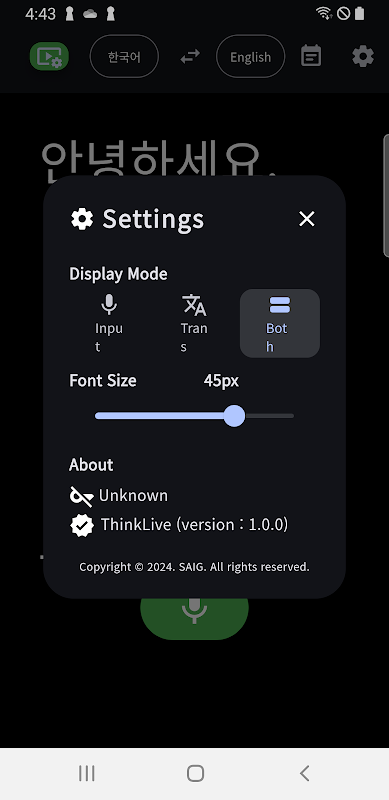
Task: Open the green video settings button
Action: pyautogui.click(x=49, y=56)
